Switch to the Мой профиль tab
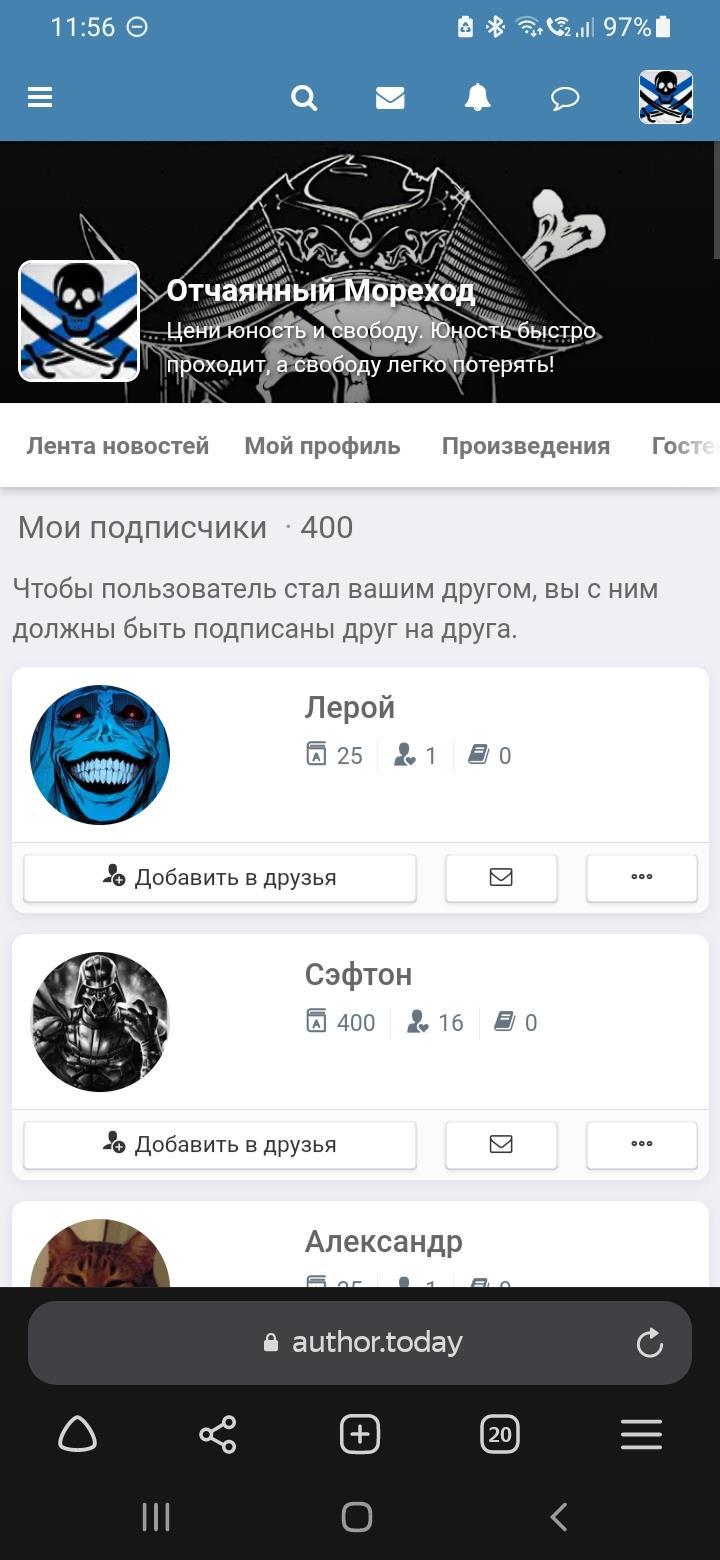 (322, 446)
